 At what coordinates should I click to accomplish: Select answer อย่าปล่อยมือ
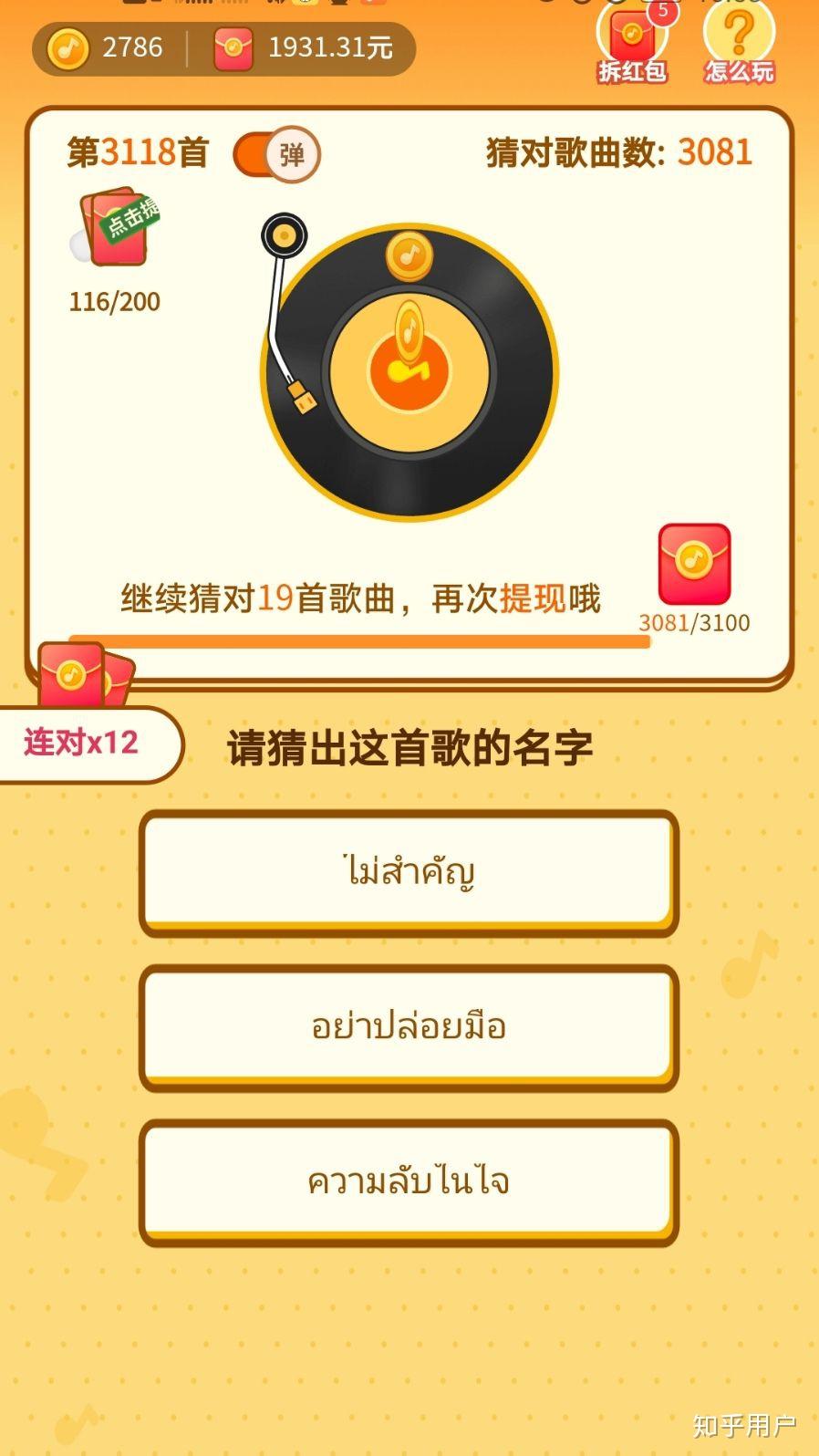pos(409,1025)
